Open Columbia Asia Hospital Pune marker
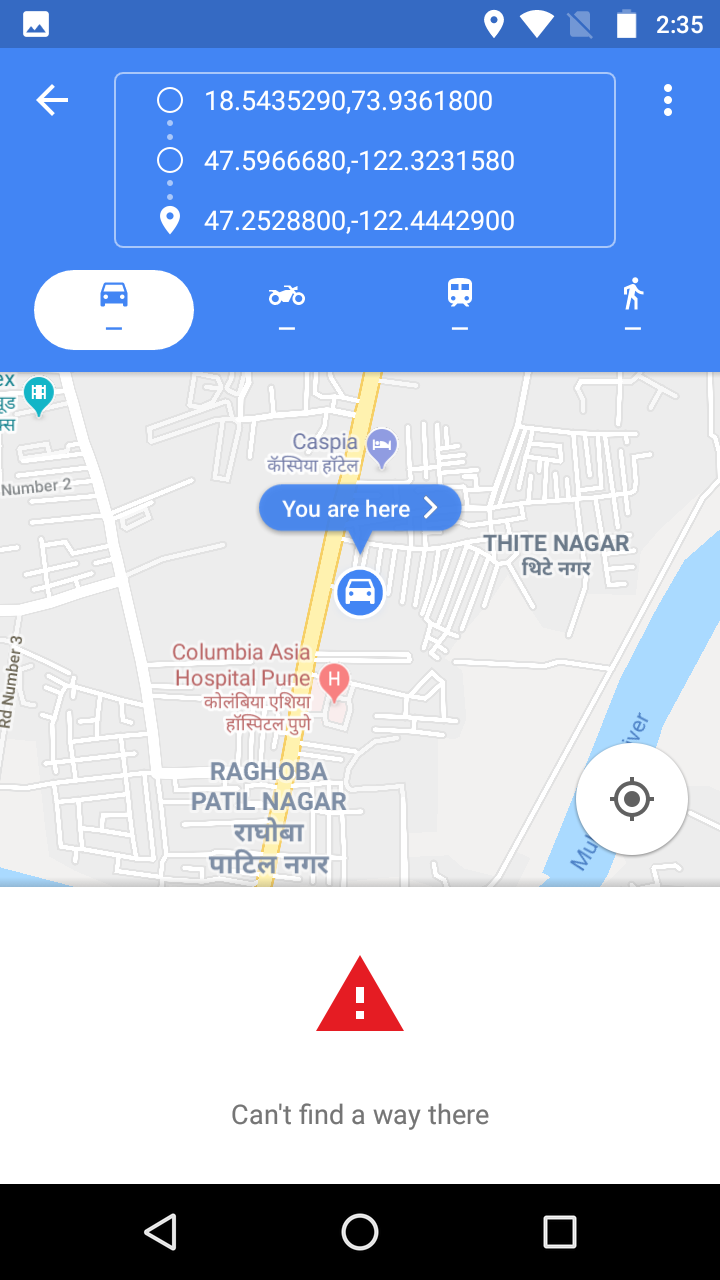 (x=334, y=683)
